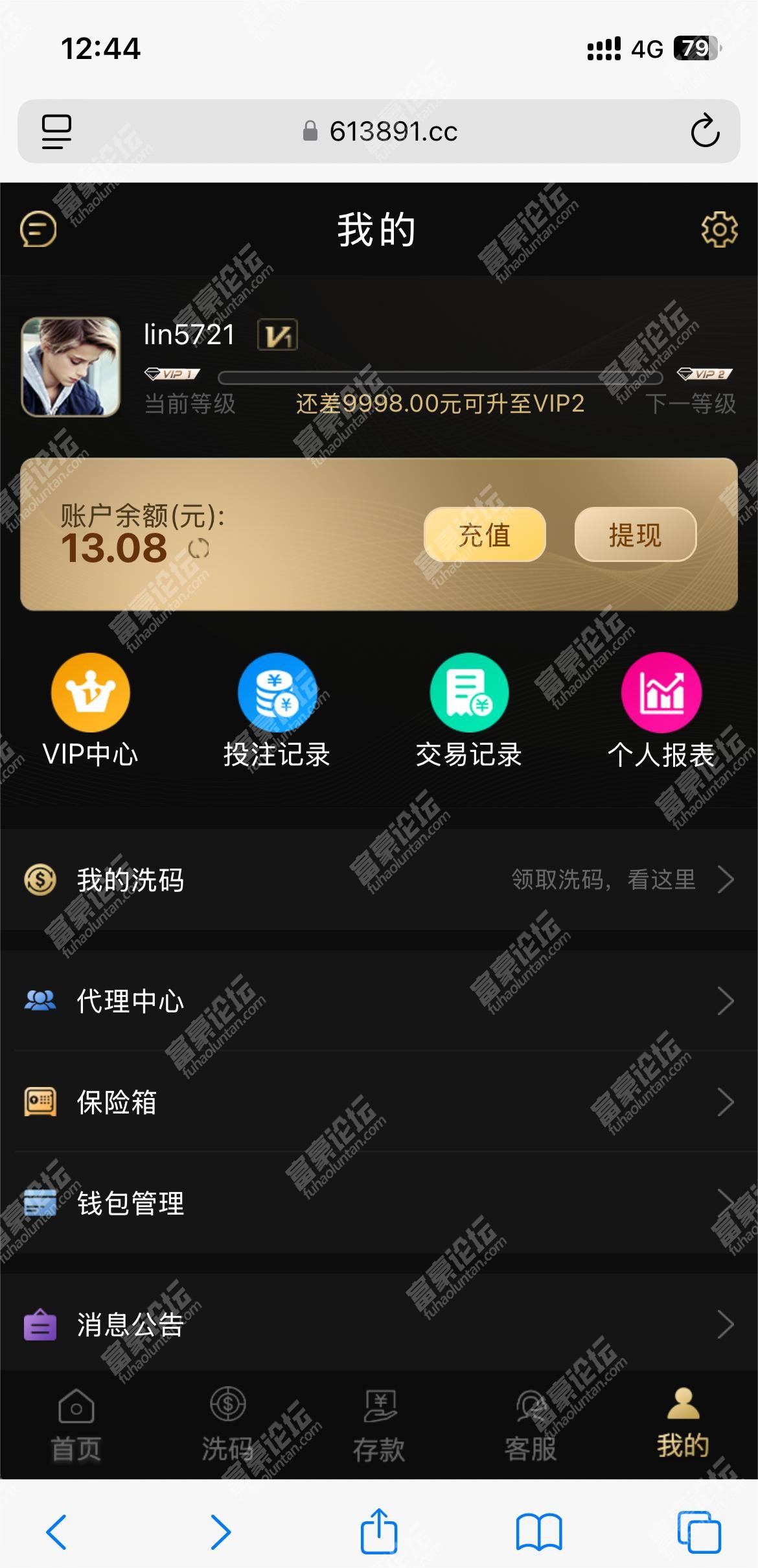Refresh the account balance
The height and width of the screenshot is (1568, 758).
tap(199, 549)
